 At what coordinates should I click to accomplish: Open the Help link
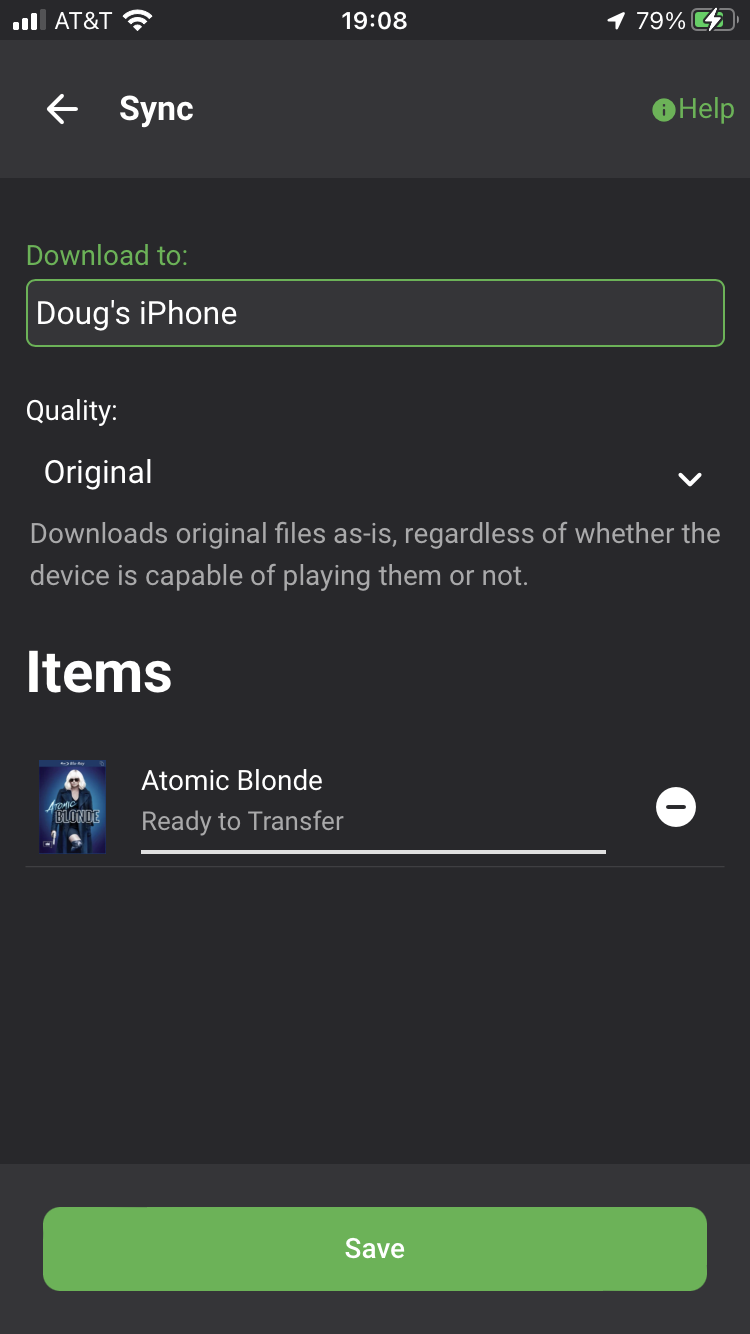[693, 109]
